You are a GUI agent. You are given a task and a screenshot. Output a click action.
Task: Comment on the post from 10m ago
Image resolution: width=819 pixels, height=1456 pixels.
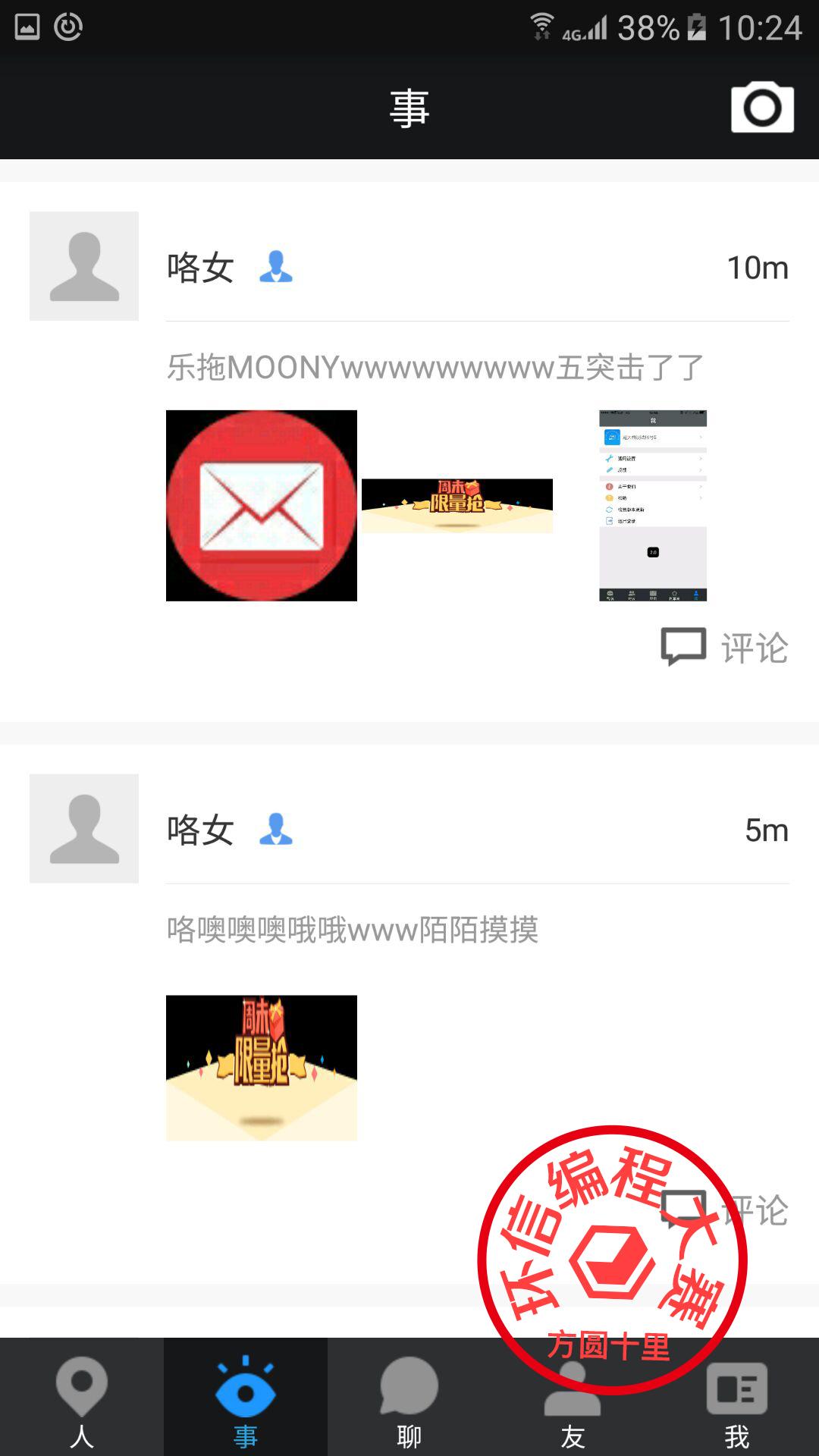point(725,648)
